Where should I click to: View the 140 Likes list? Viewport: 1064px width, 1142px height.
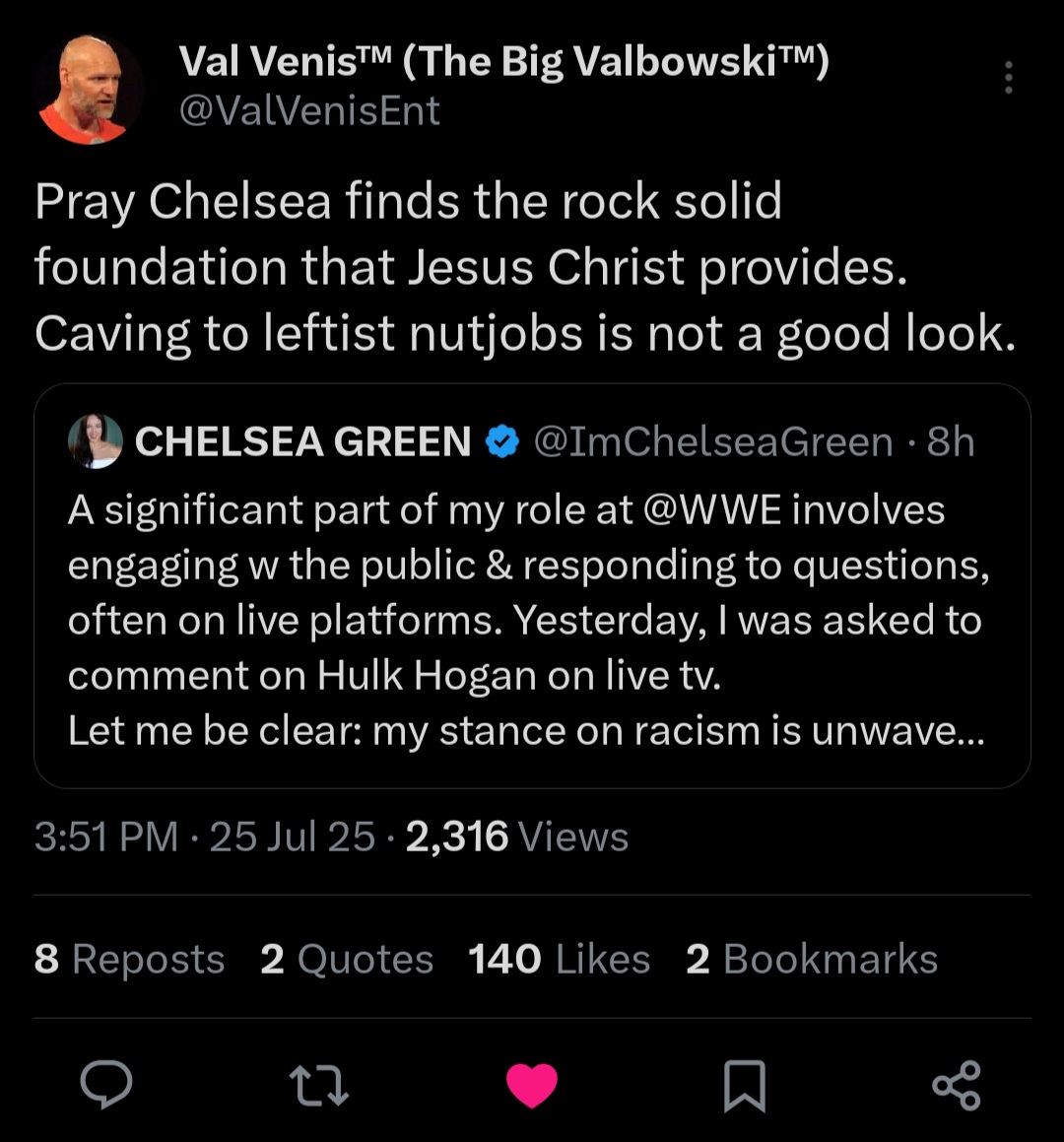pos(559,959)
